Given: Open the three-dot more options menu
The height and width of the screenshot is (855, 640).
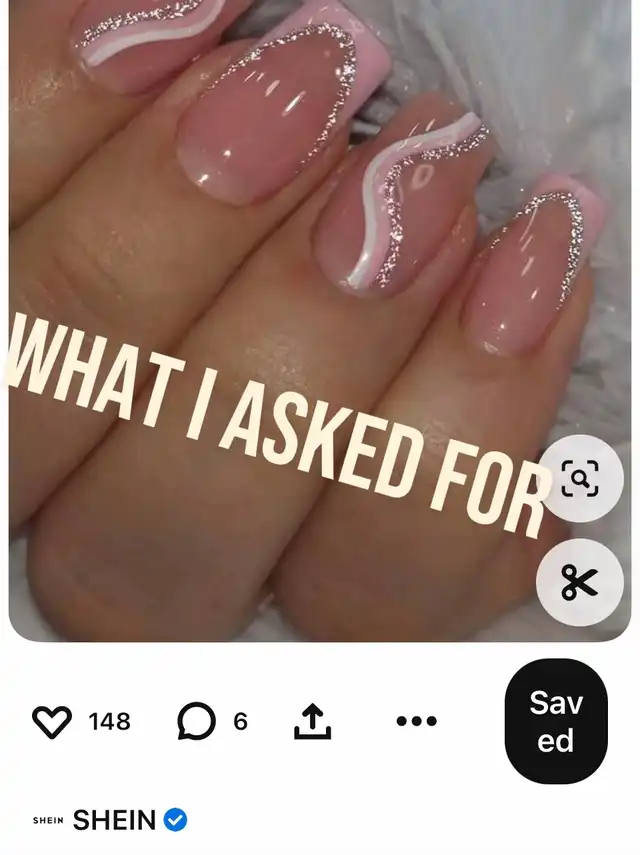Looking at the screenshot, I should pyautogui.click(x=416, y=721).
